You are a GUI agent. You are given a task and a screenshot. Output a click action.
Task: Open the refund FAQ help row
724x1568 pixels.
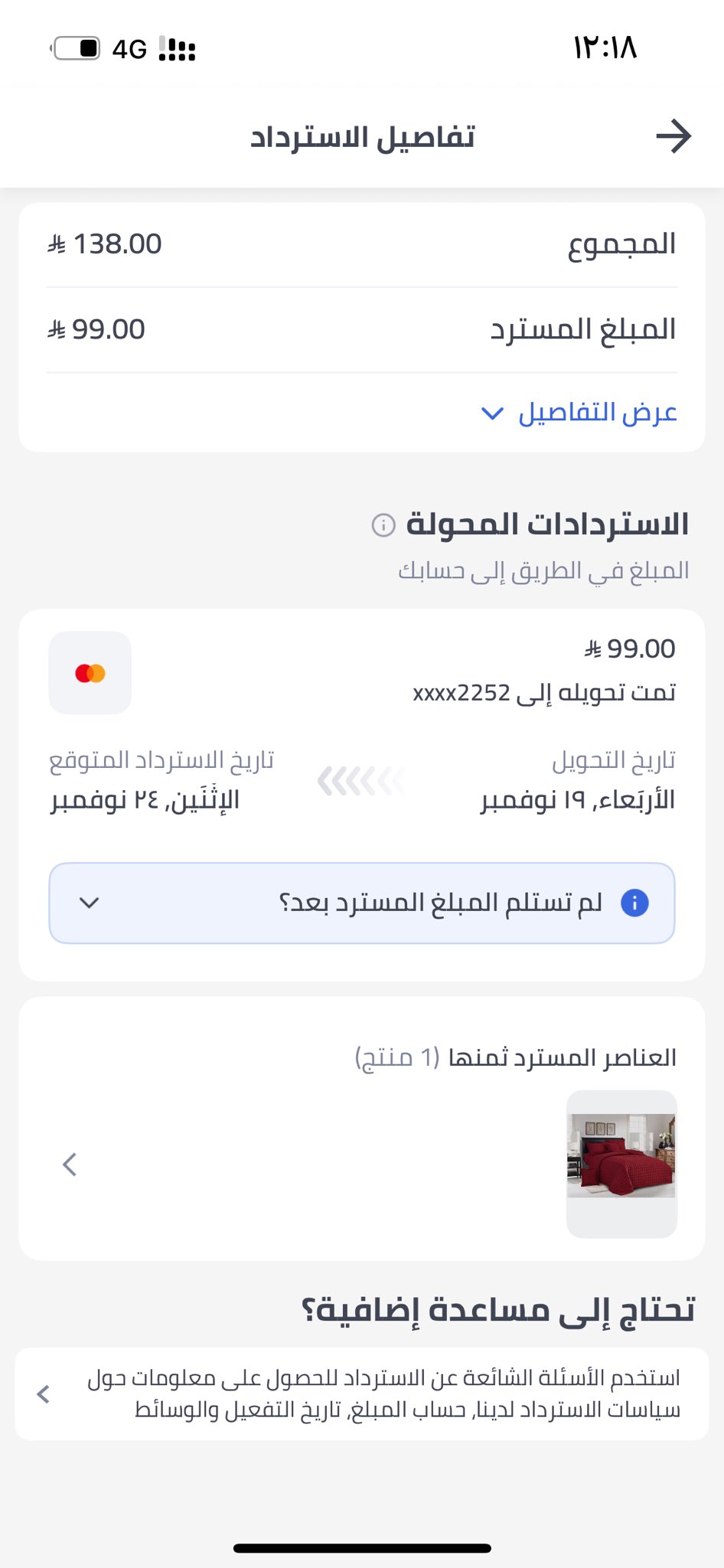tap(362, 1393)
